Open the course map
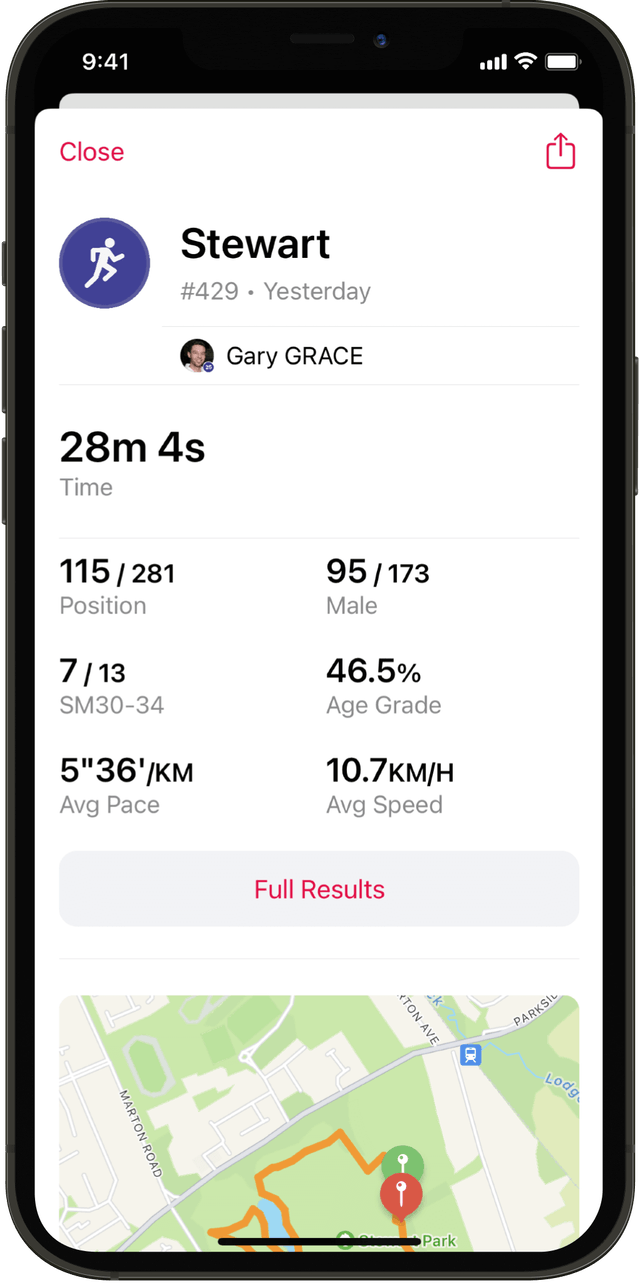The image size is (640, 1283). point(319,1110)
